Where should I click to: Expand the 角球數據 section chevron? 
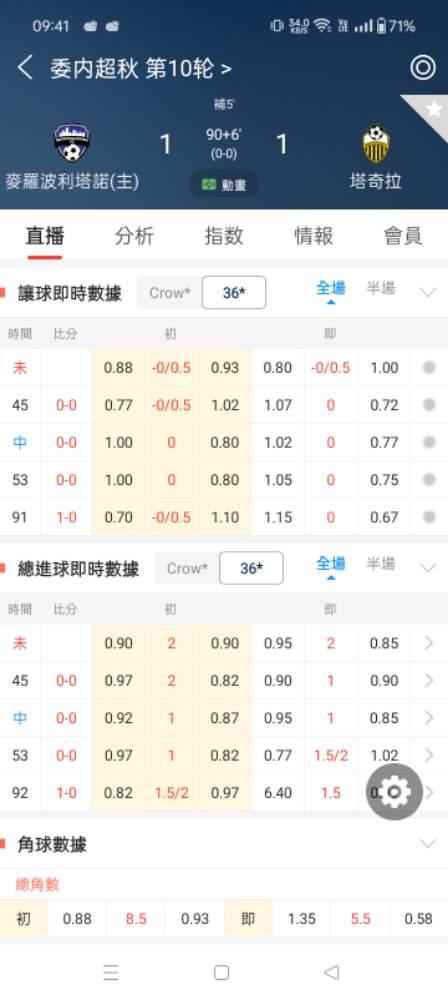coord(428,844)
